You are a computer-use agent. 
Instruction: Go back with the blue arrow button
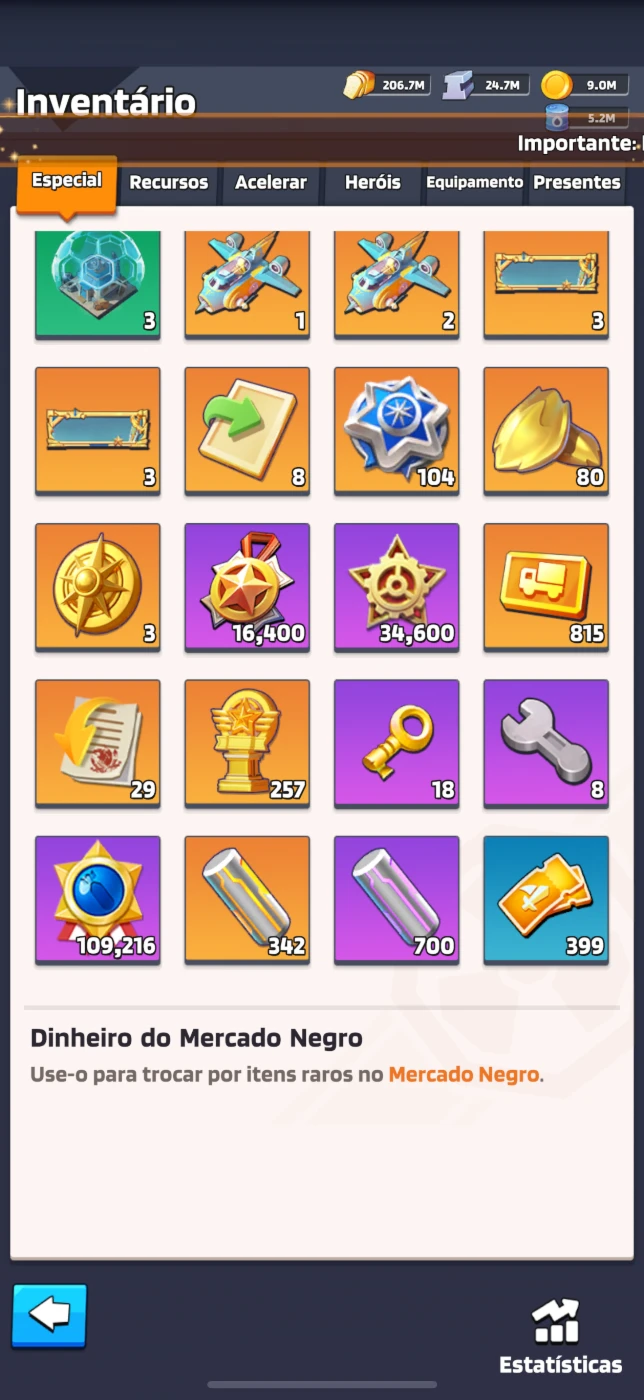[49, 1316]
